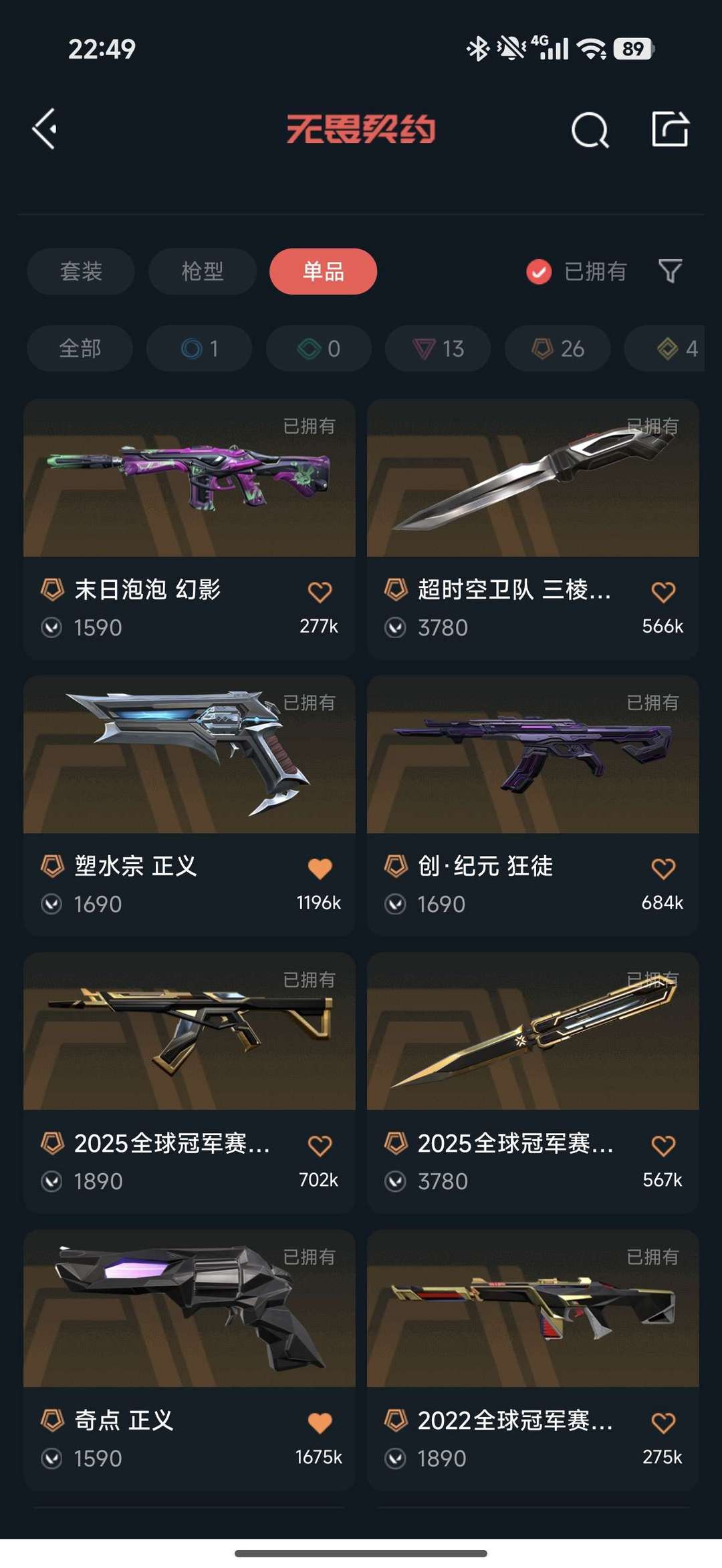Image resolution: width=722 pixels, height=1568 pixels.
Task: Unfavorite 塑水宗 正义 via its filled heart
Action: click(321, 866)
